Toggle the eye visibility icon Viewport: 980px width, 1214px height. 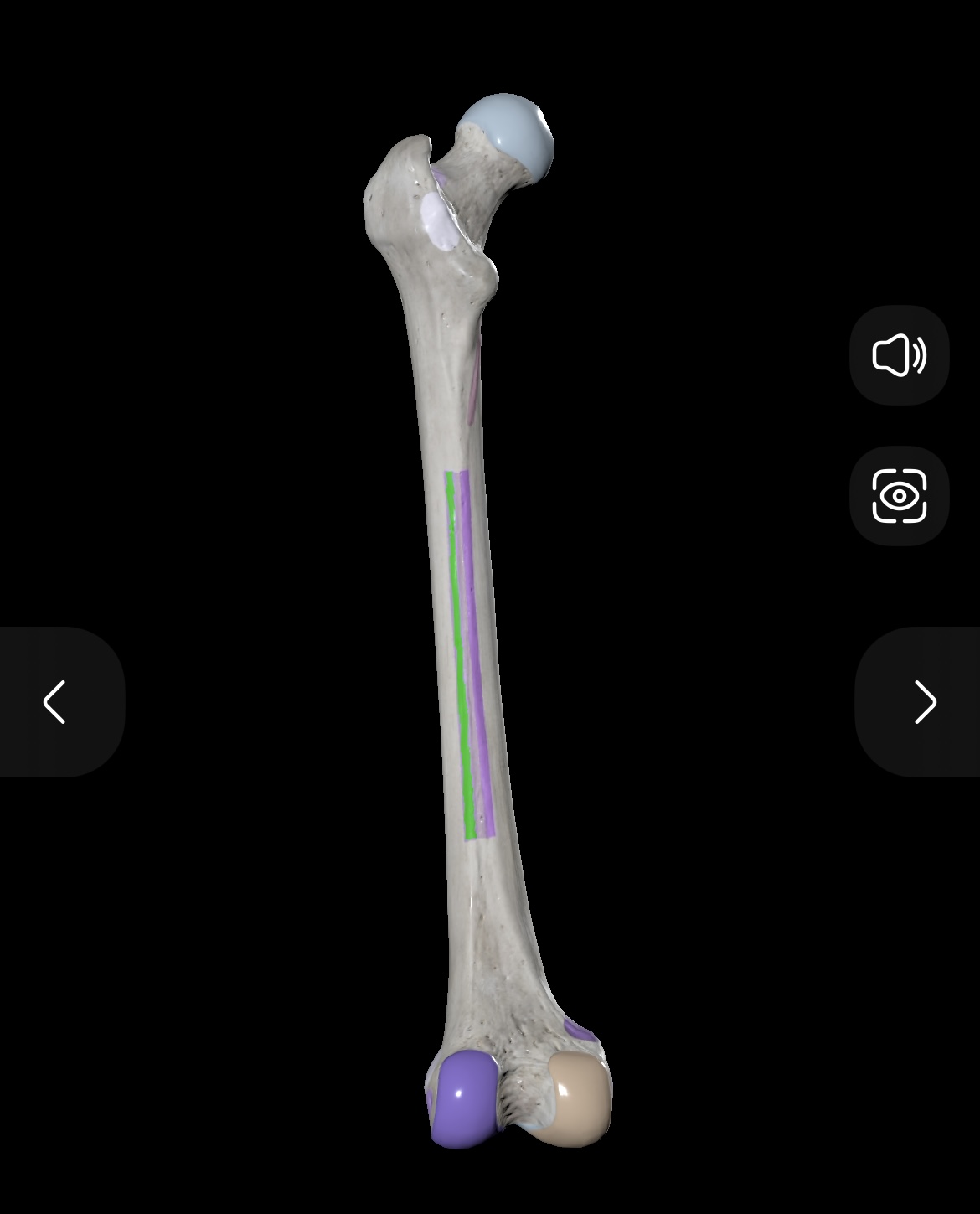click(899, 496)
